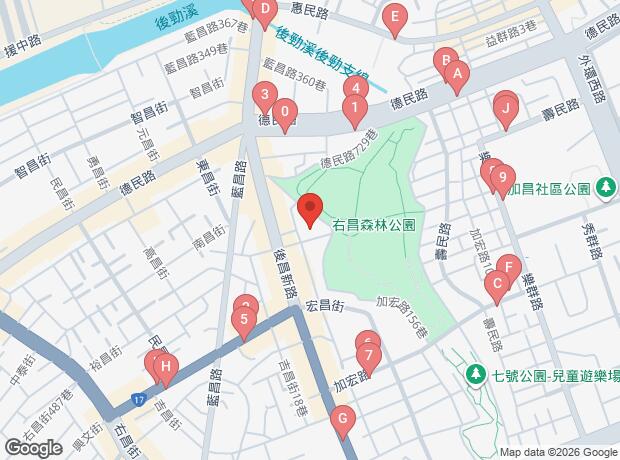Image resolution: width=620 pixels, height=460 pixels.
Task: Open map marker A
Action: coord(457,73)
